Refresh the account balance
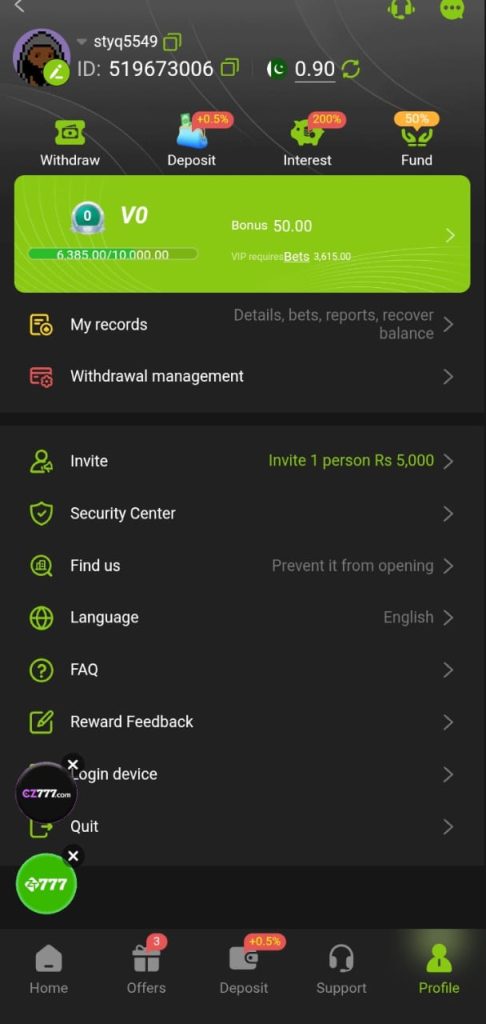The height and width of the screenshot is (1024, 486). coord(351,69)
